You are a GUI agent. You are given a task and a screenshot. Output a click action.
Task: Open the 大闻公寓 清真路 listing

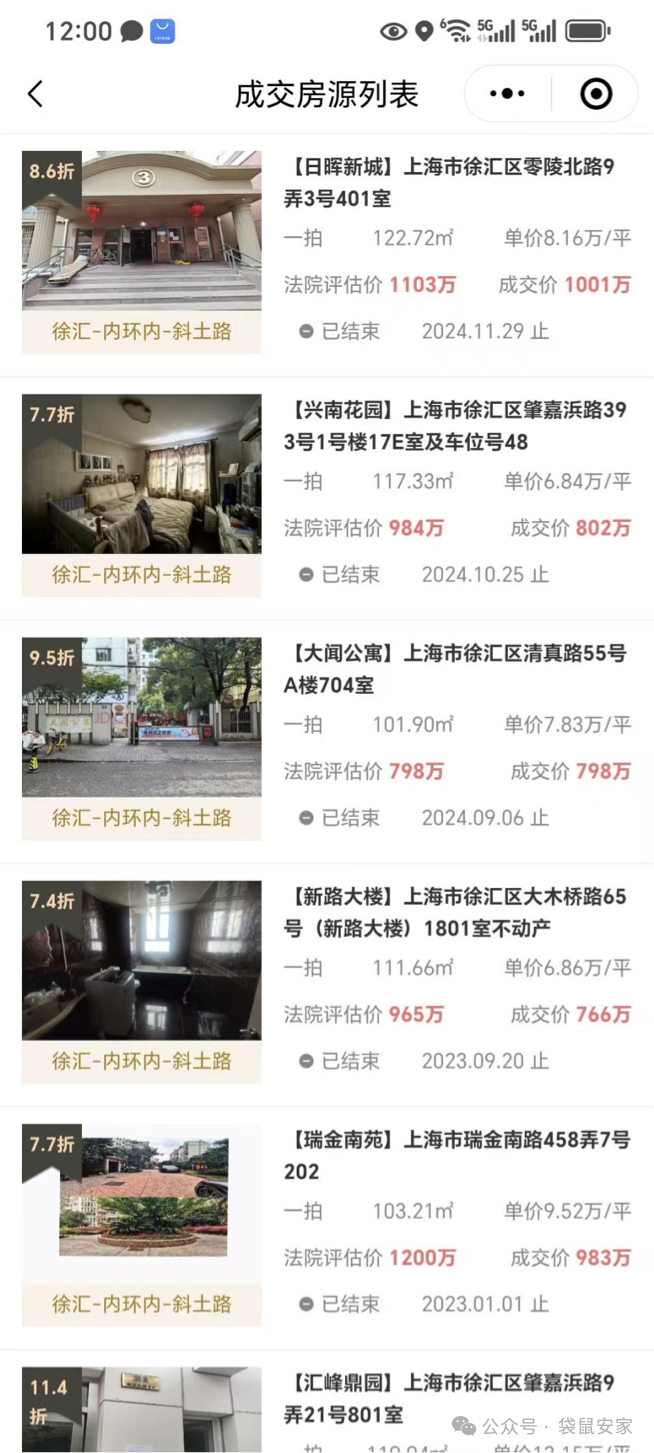(457, 669)
